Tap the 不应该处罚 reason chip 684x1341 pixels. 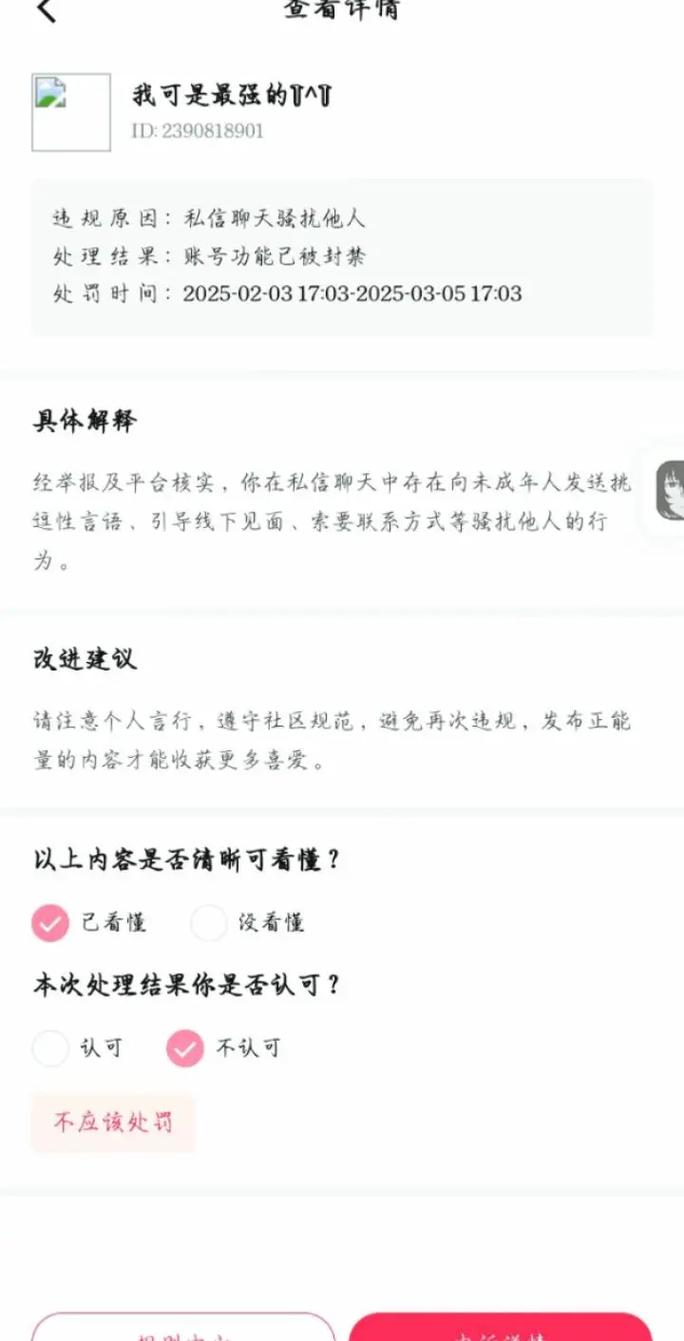click(x=113, y=1122)
